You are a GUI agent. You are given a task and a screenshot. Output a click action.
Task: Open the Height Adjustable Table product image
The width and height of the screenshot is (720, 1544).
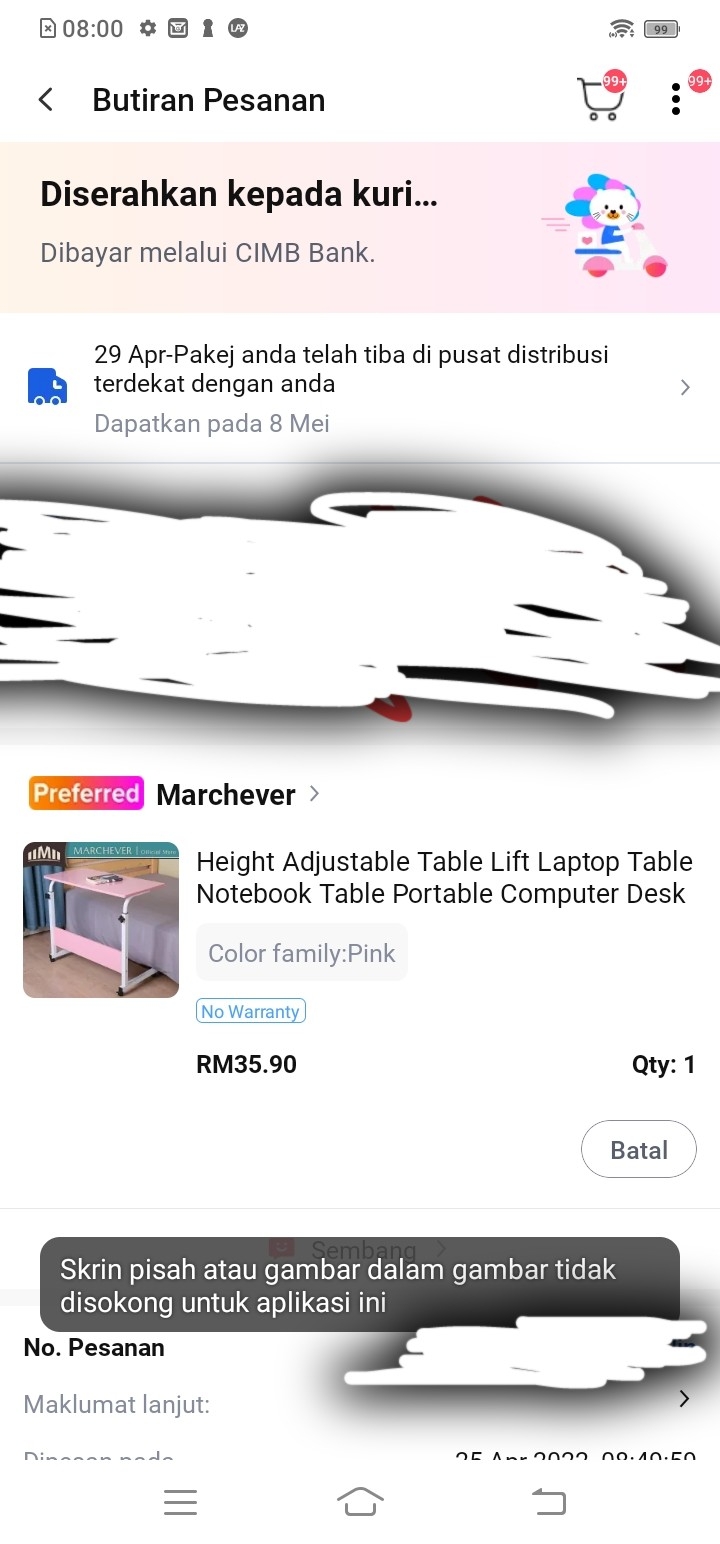[x=101, y=920]
